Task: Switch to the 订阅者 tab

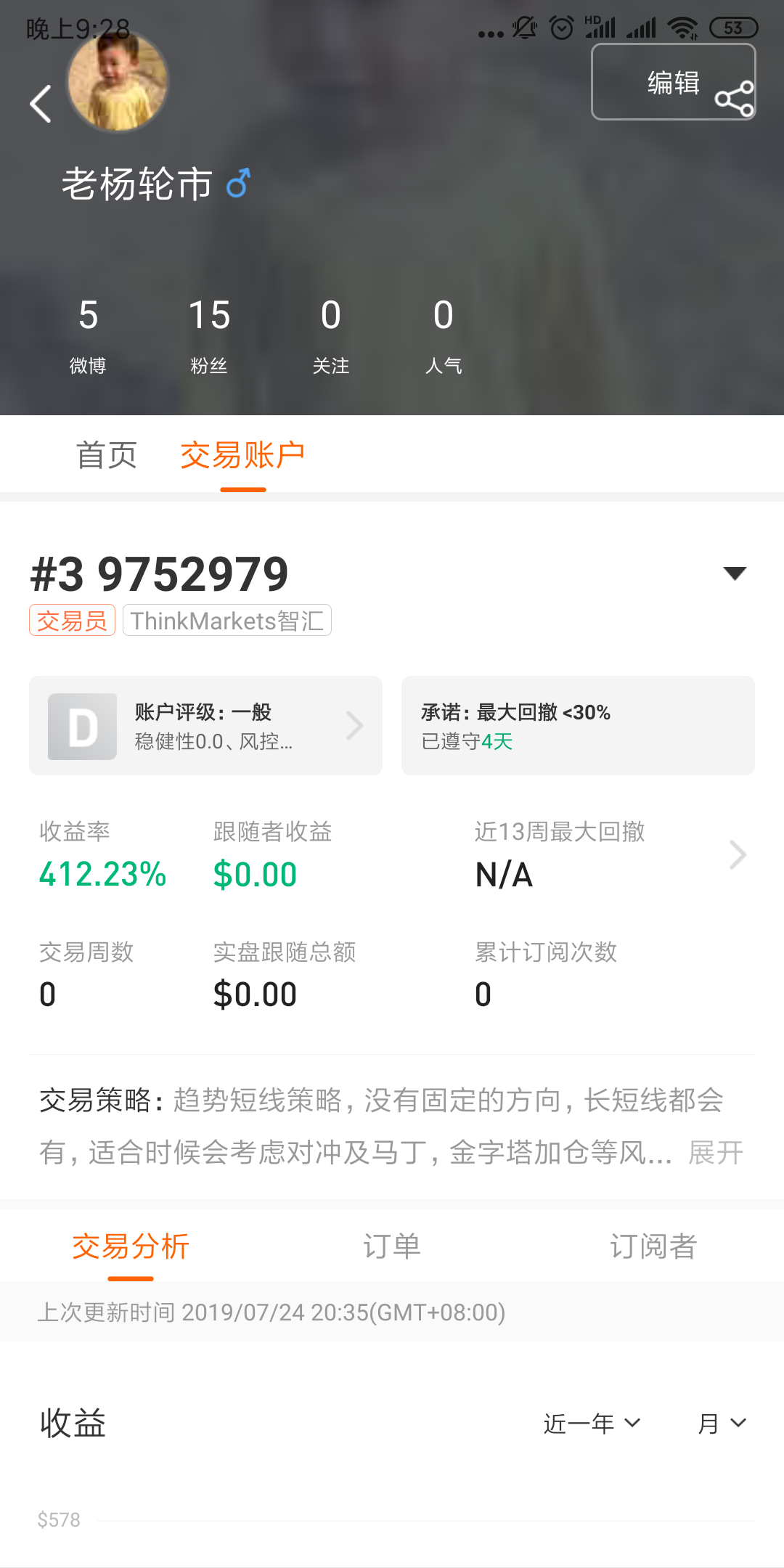Action: [653, 1246]
